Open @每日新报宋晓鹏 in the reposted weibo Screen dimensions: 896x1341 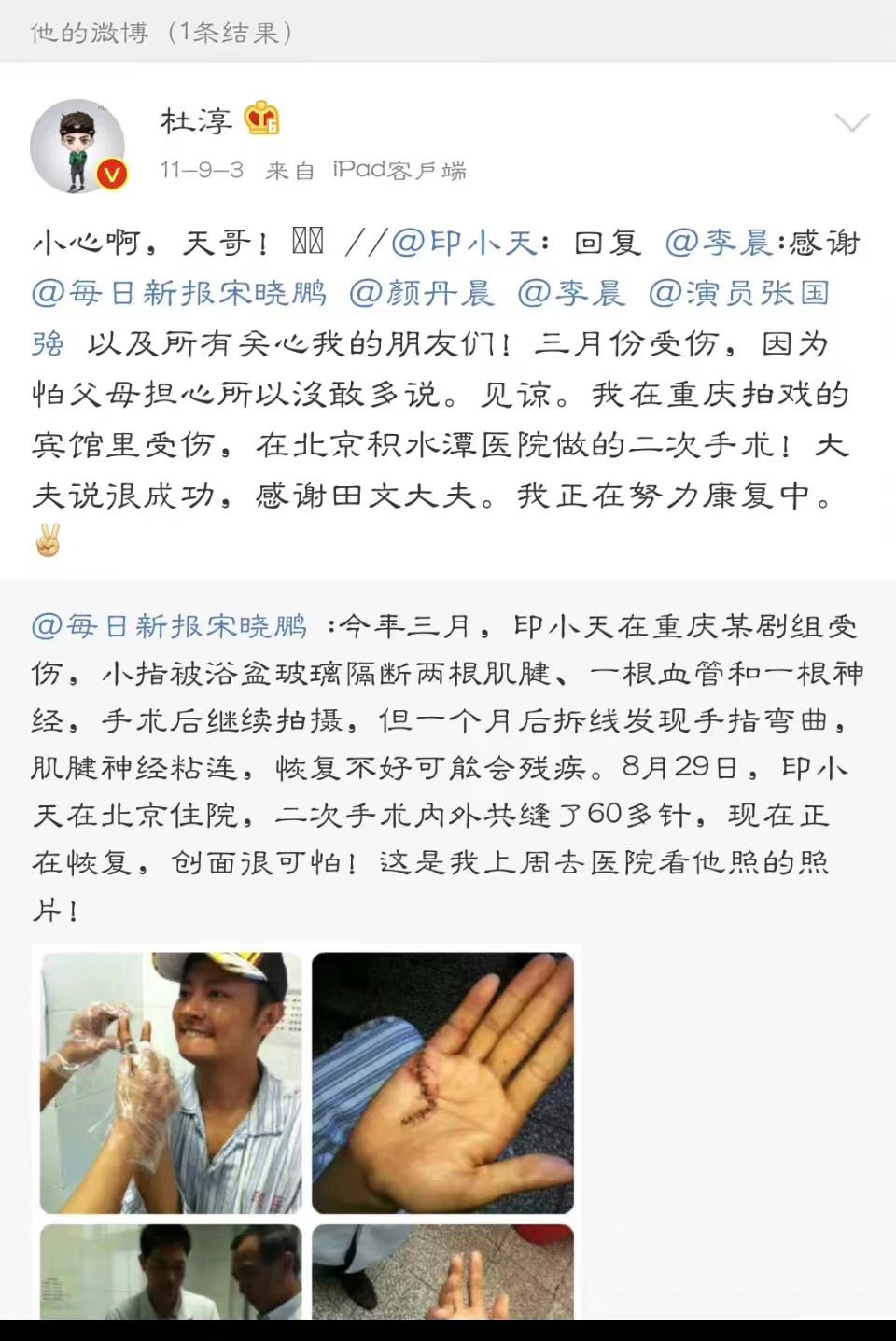click(169, 625)
